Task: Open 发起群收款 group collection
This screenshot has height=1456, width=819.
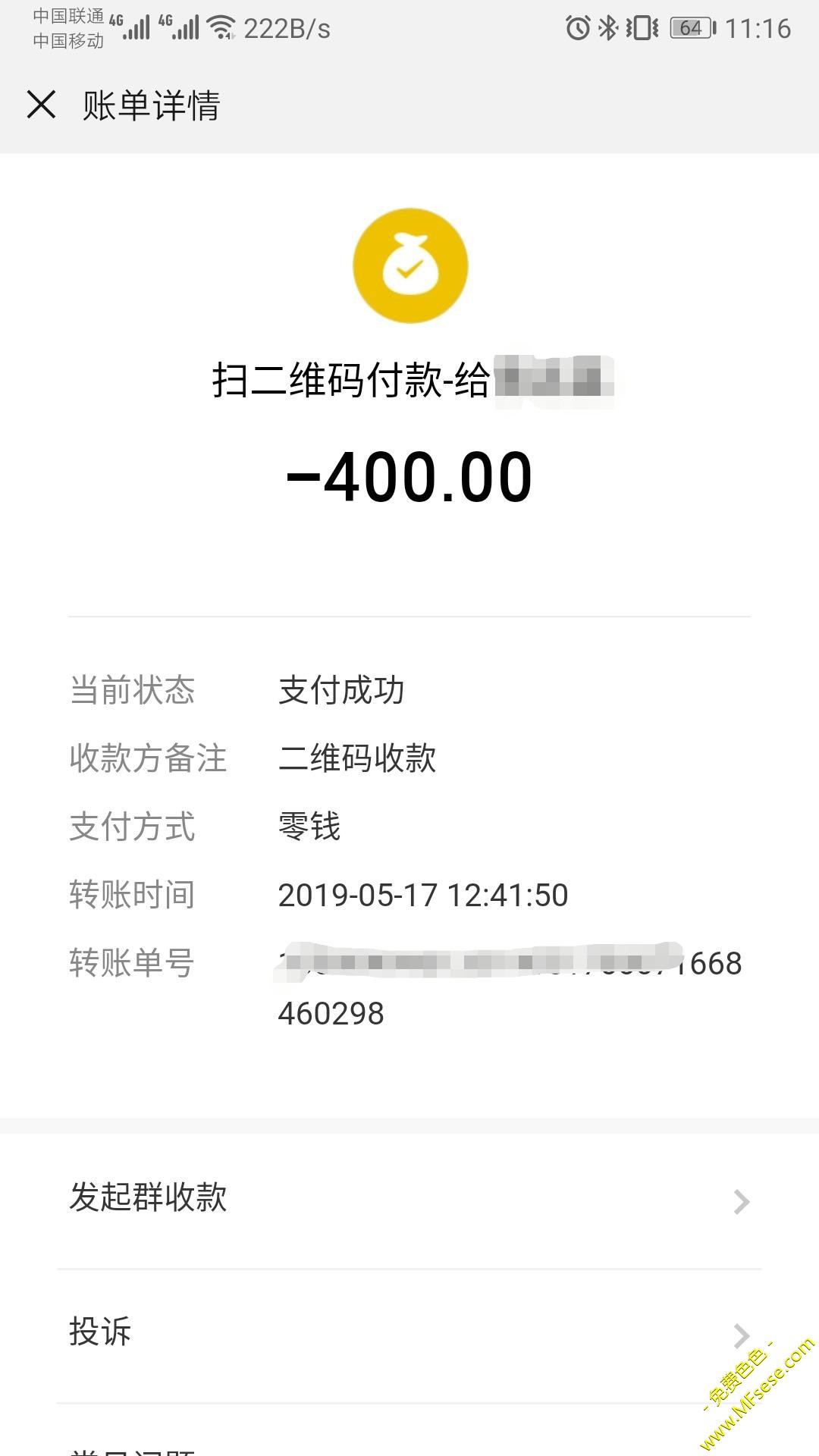Action: tap(409, 1200)
